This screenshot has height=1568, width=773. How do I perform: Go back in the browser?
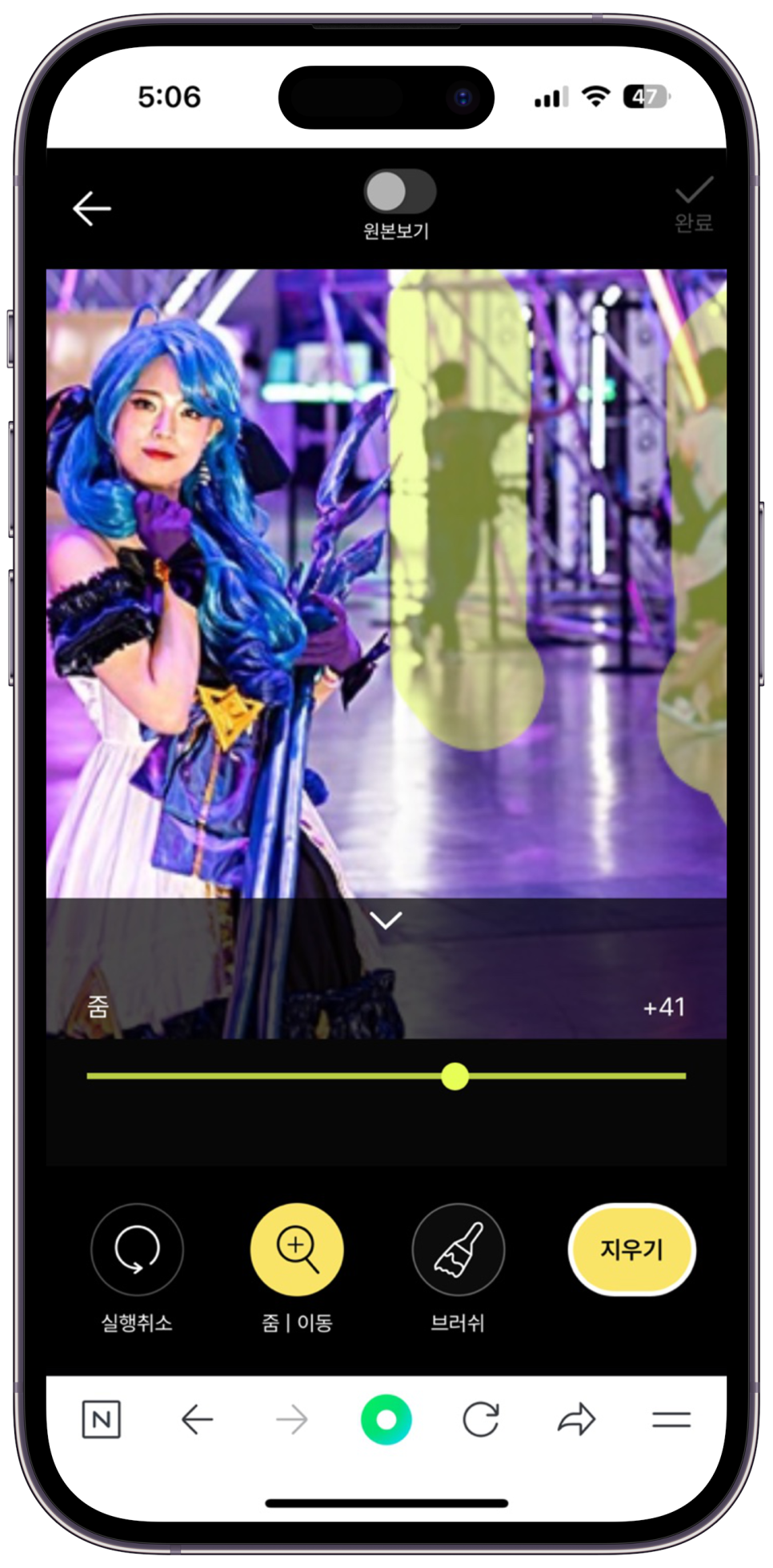point(197,1420)
